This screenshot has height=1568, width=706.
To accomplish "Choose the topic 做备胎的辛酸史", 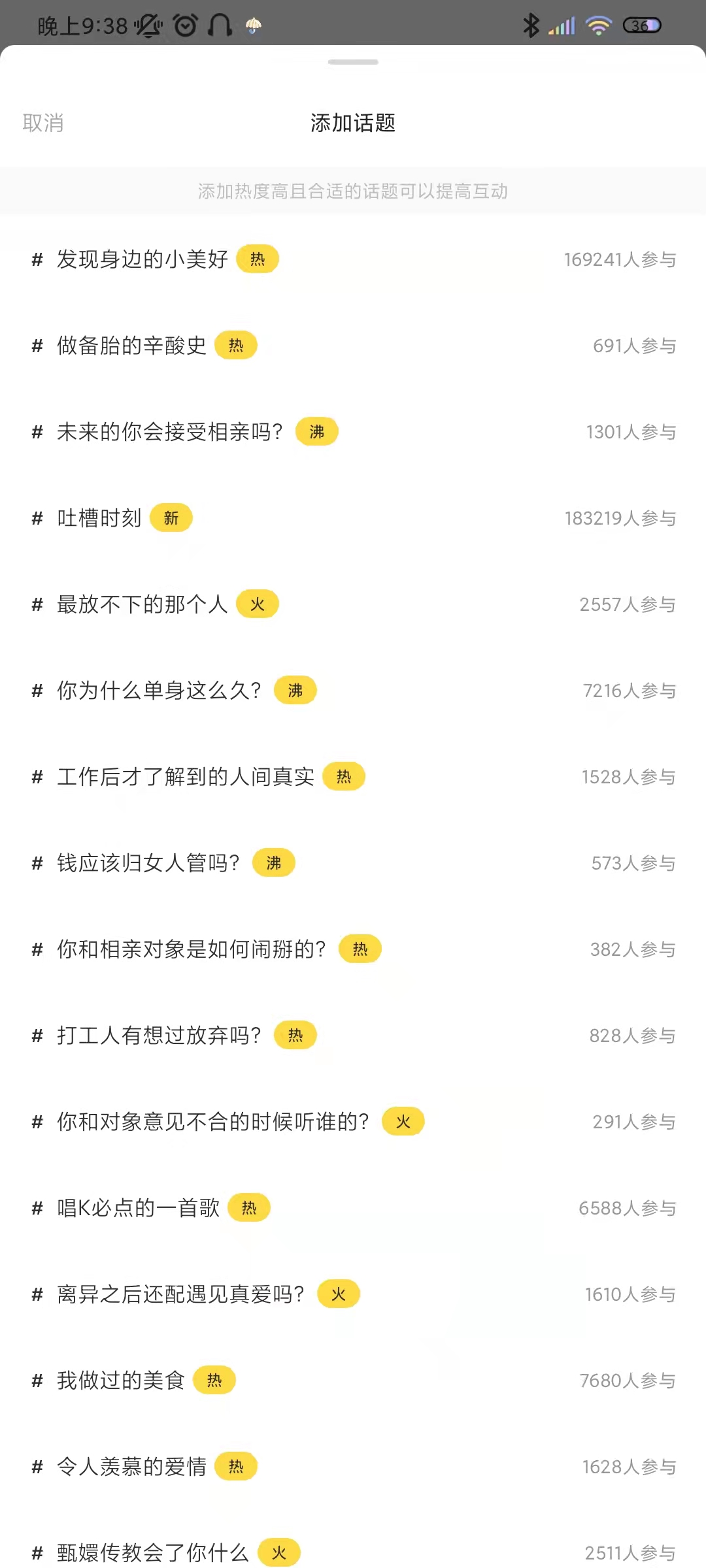I will pyautogui.click(x=131, y=346).
